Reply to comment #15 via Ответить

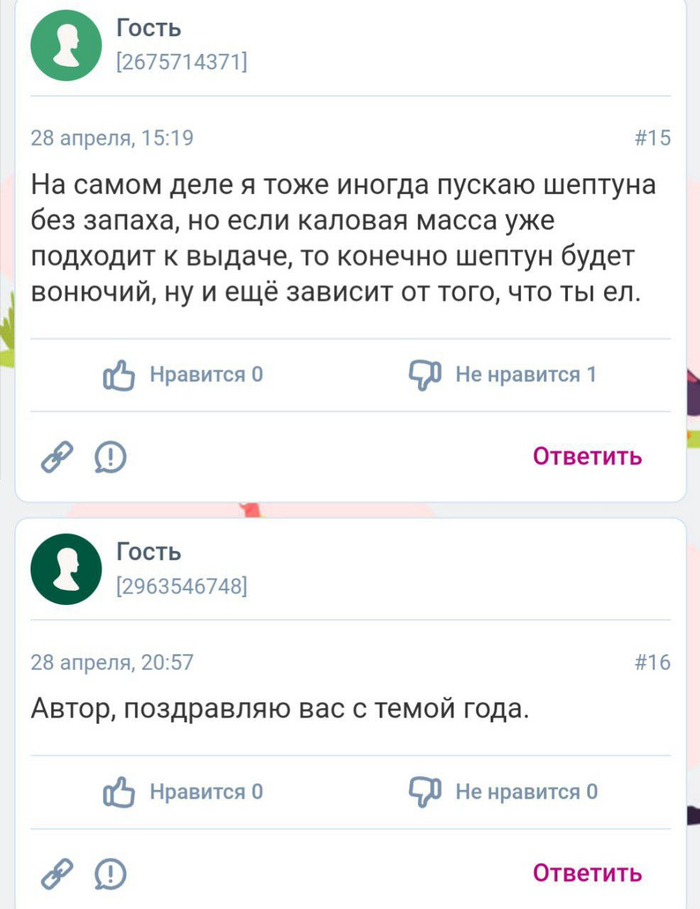point(587,457)
